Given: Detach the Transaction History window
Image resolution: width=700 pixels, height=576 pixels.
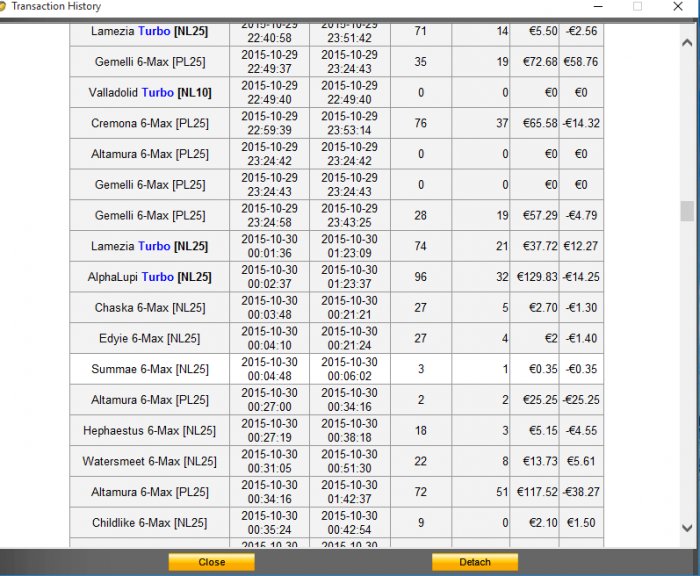Looking at the screenshot, I should [x=474, y=562].
